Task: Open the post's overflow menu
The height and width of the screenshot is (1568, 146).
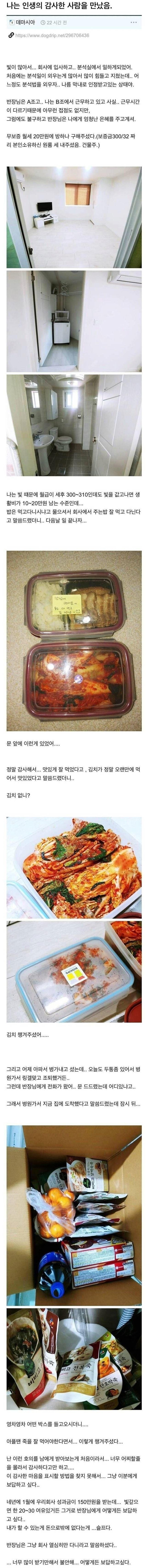Action: 133,23
